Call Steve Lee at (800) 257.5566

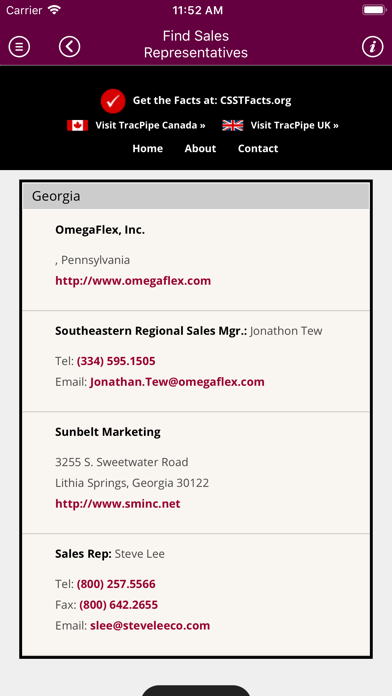click(116, 584)
